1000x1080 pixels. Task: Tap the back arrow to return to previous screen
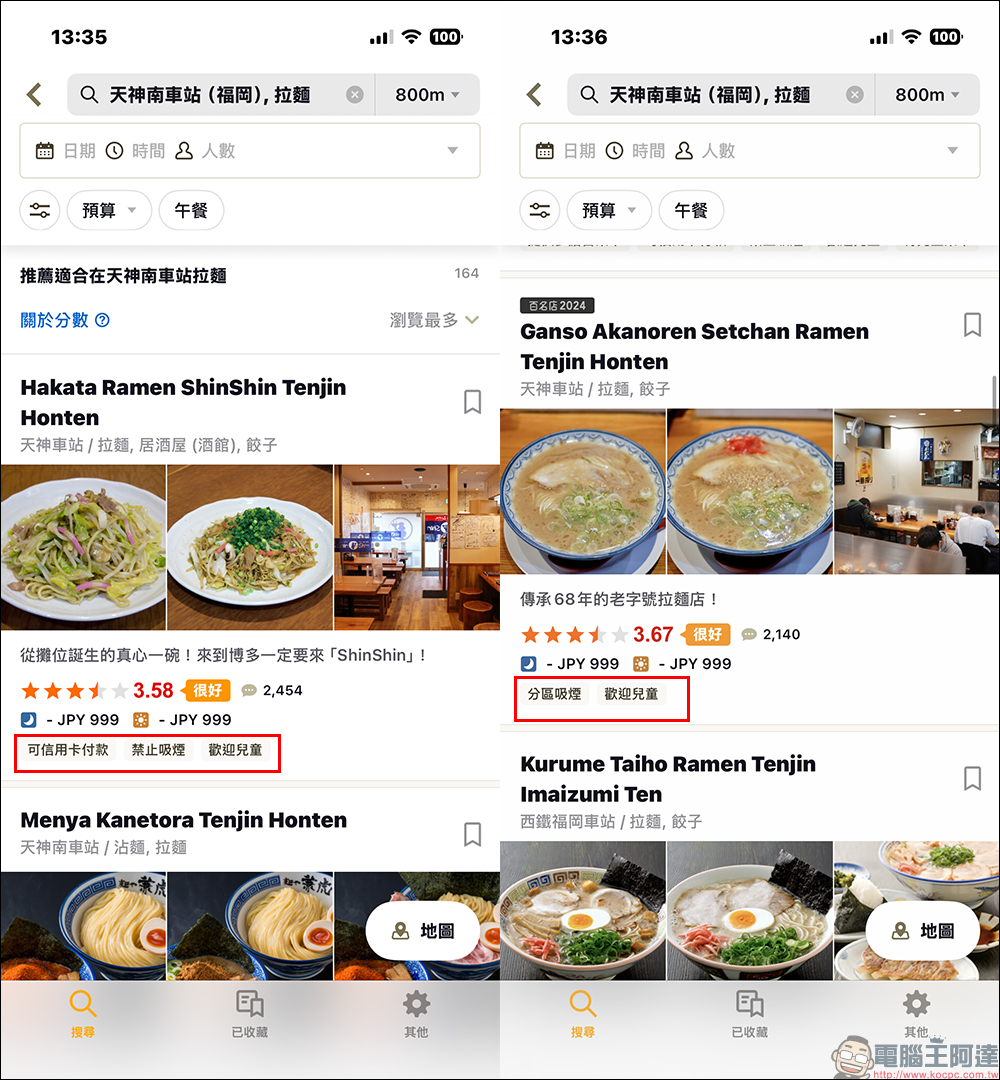point(35,93)
